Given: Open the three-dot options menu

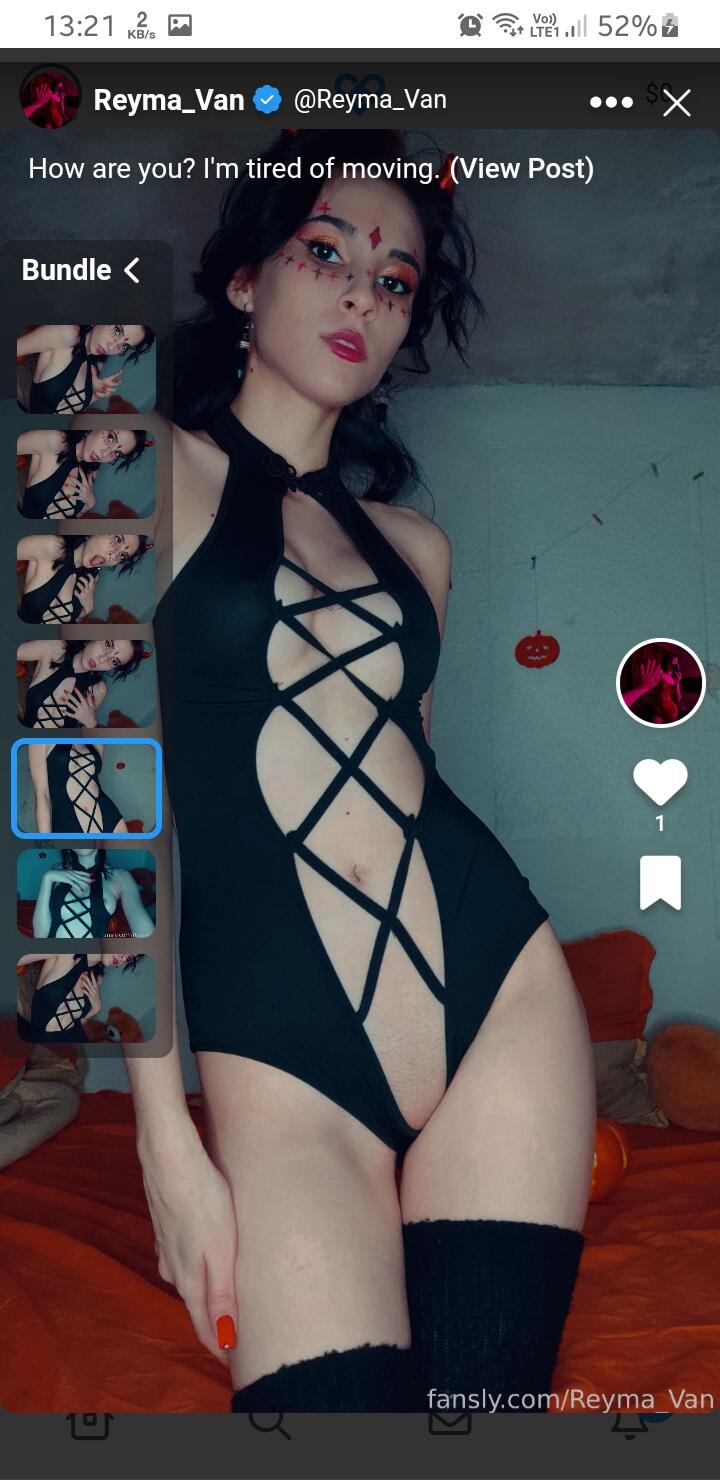Looking at the screenshot, I should tap(611, 102).
